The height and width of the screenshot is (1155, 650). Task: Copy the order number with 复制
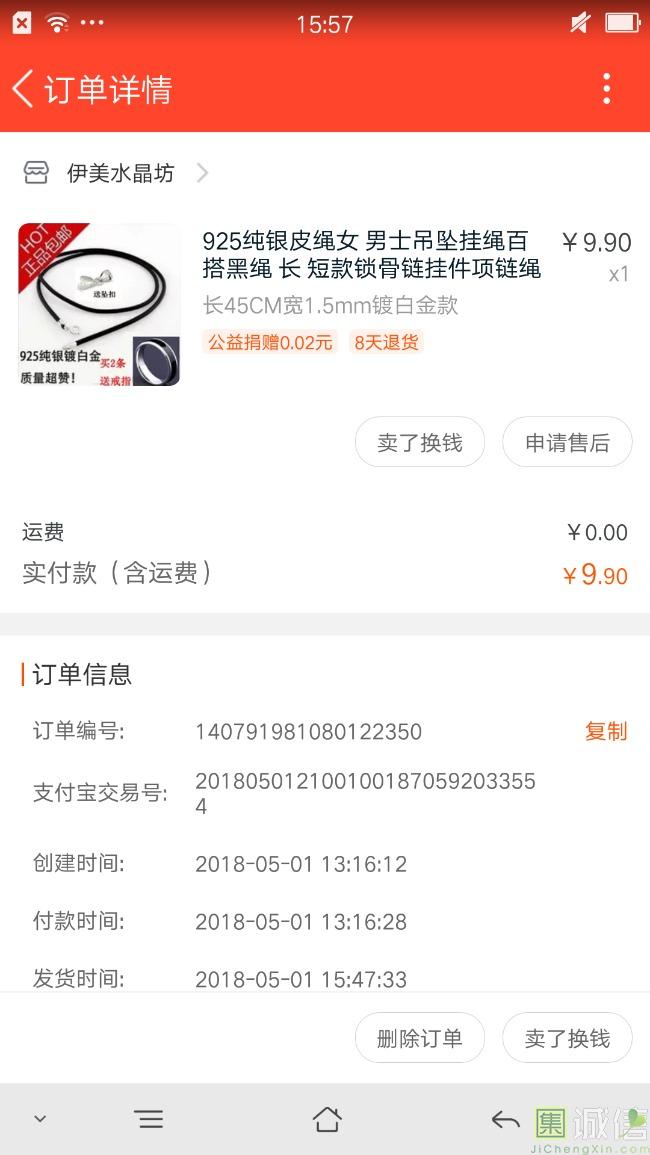[606, 731]
